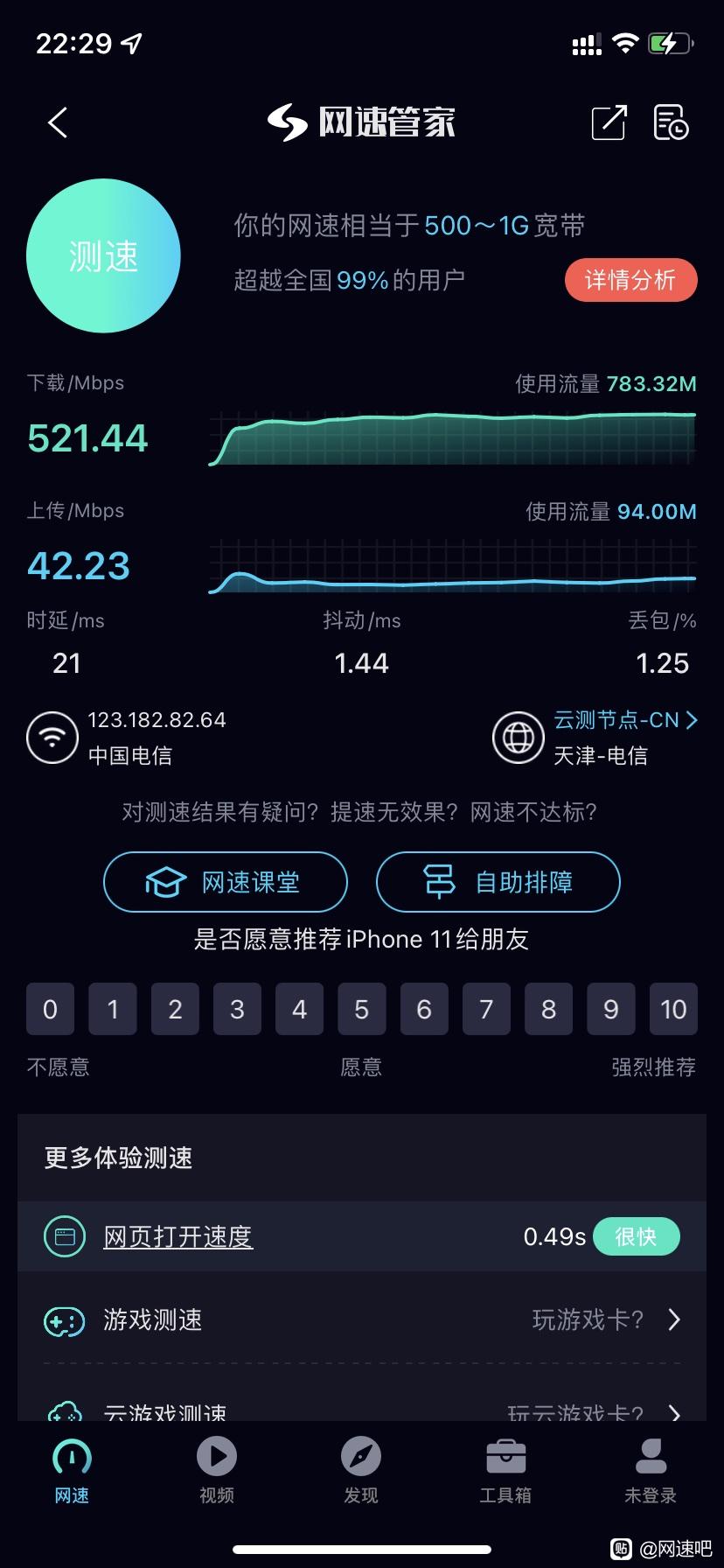Image resolution: width=724 pixels, height=1568 pixels.
Task: Open 网速课堂 button
Action: tap(226, 882)
